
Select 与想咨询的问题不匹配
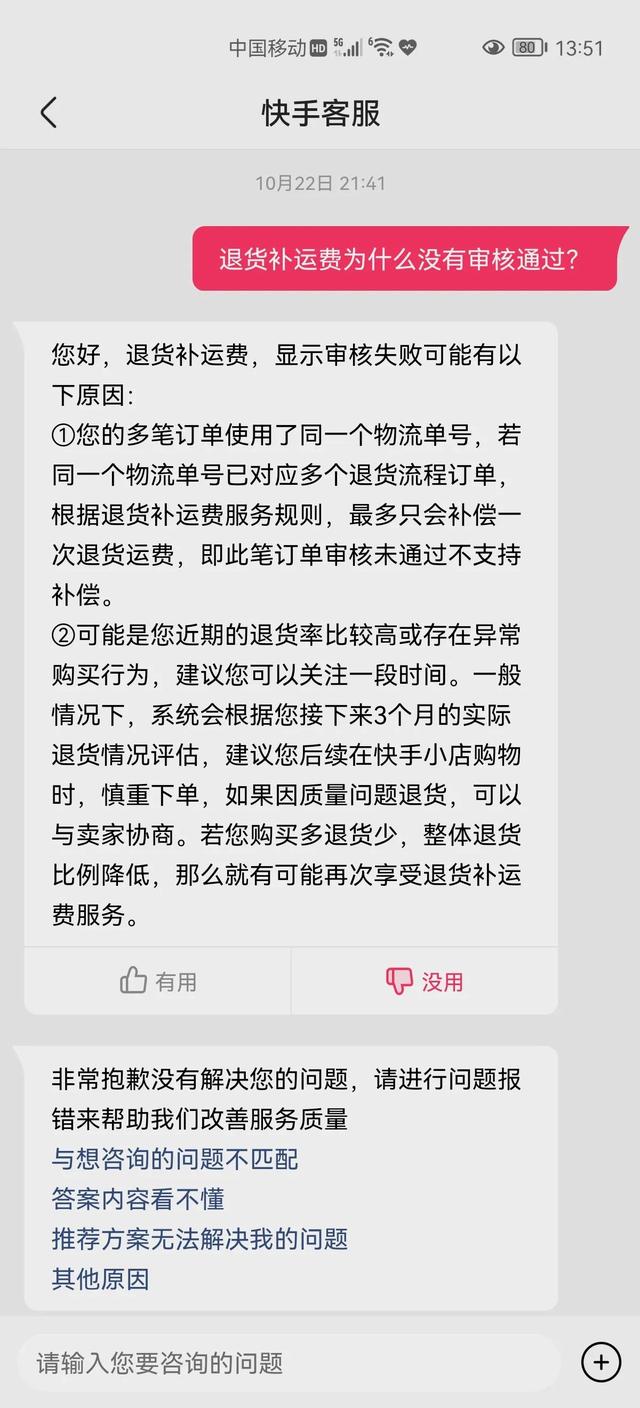pos(175,1159)
